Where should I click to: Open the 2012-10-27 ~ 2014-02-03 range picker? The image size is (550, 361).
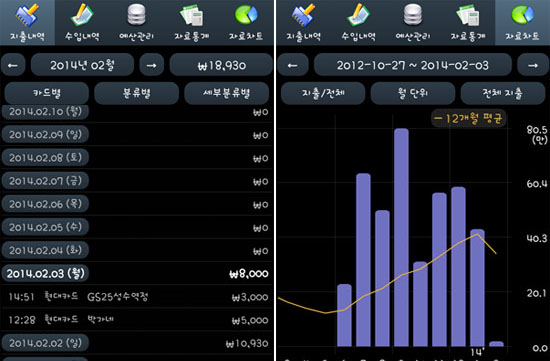(x=413, y=65)
